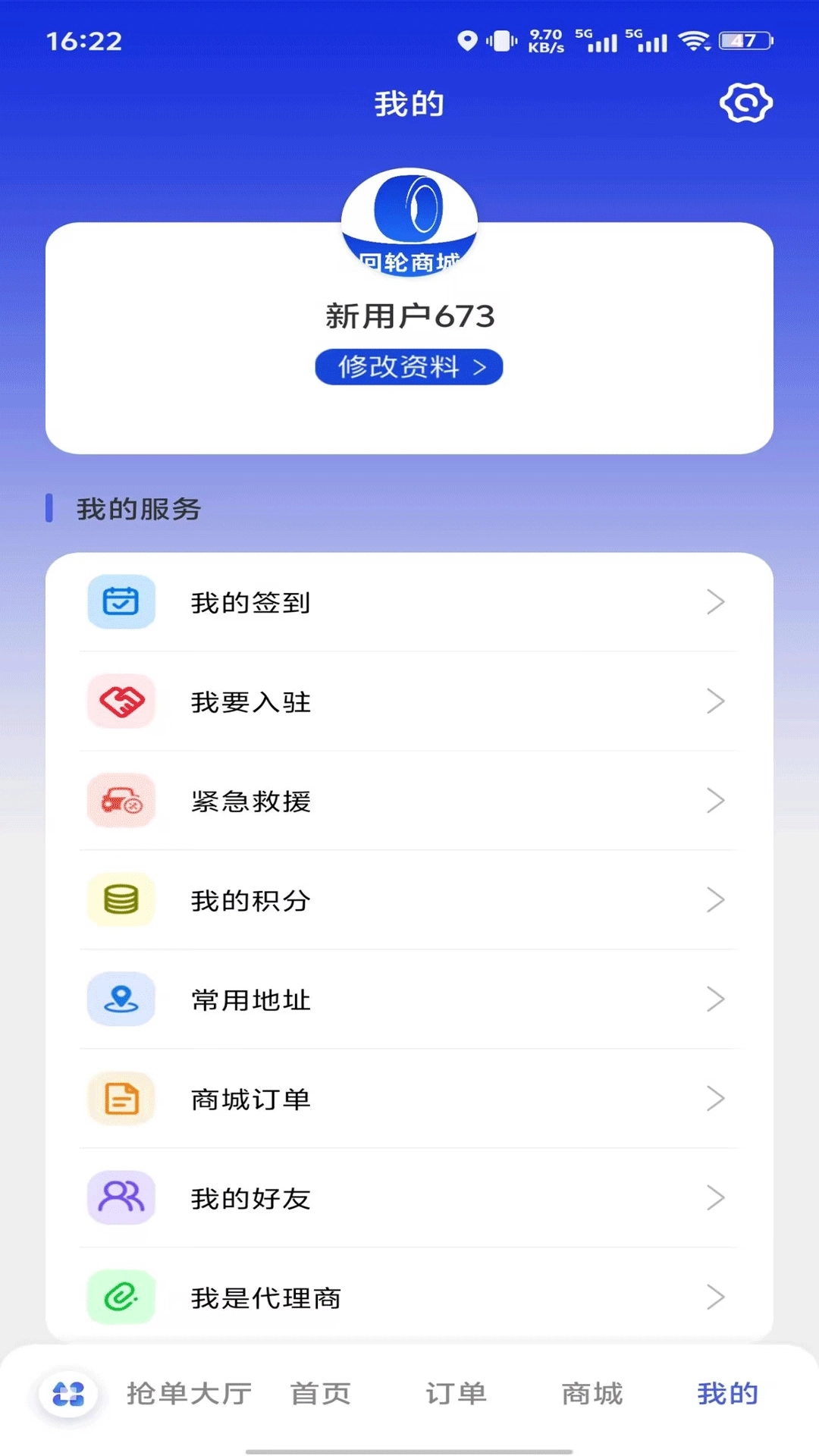The width and height of the screenshot is (819, 1456).
Task: Expand the 紧急救援 row chevron
Action: coord(716,800)
